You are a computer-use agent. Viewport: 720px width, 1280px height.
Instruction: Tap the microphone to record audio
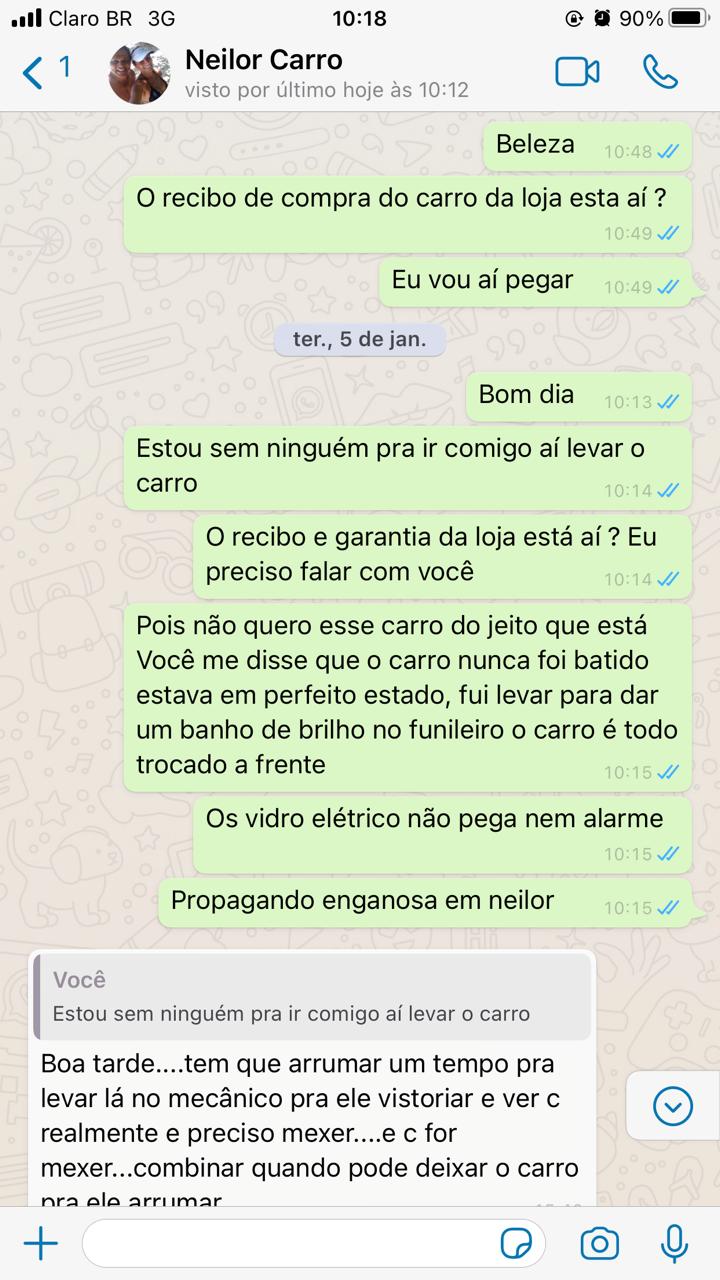(675, 1244)
